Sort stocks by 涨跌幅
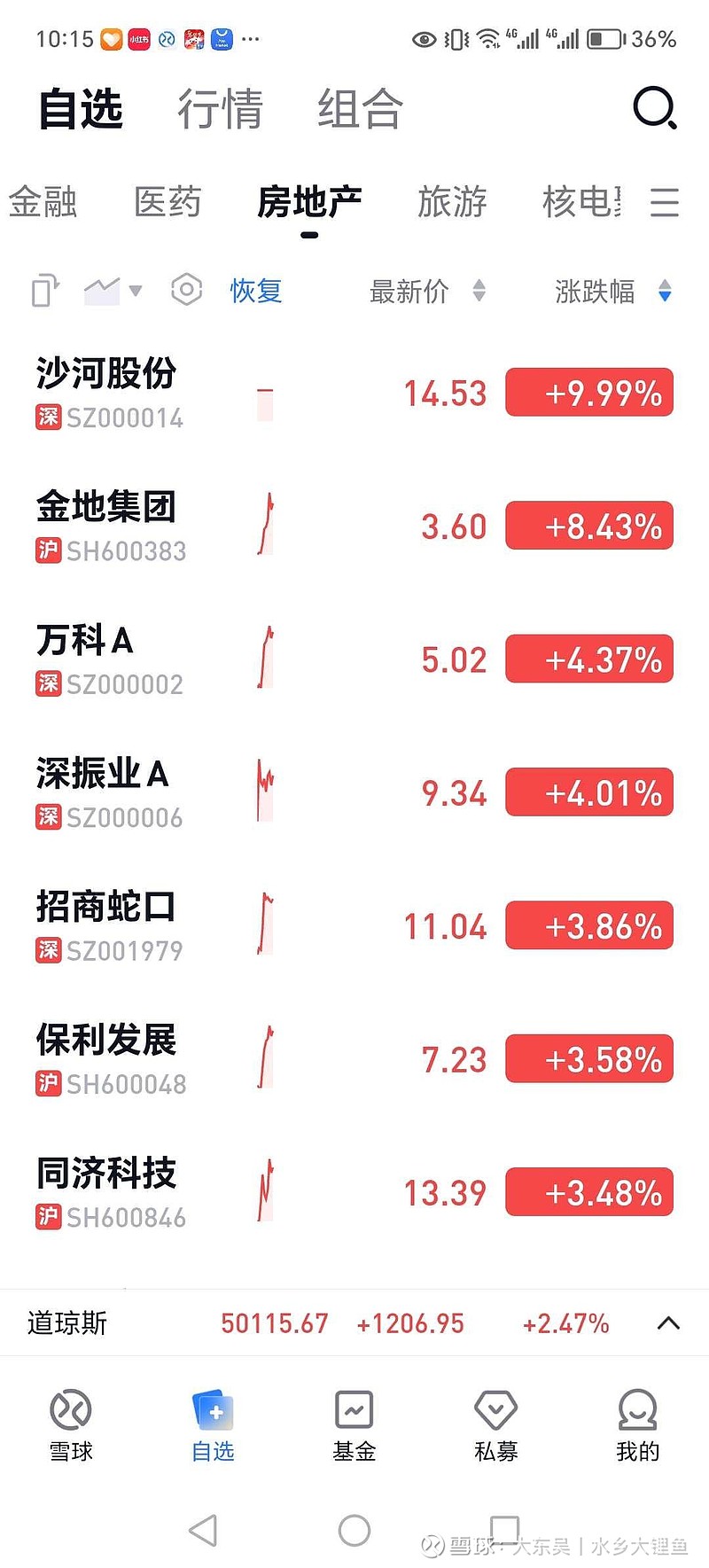Screen dimensions: 709x1568 coord(612,291)
